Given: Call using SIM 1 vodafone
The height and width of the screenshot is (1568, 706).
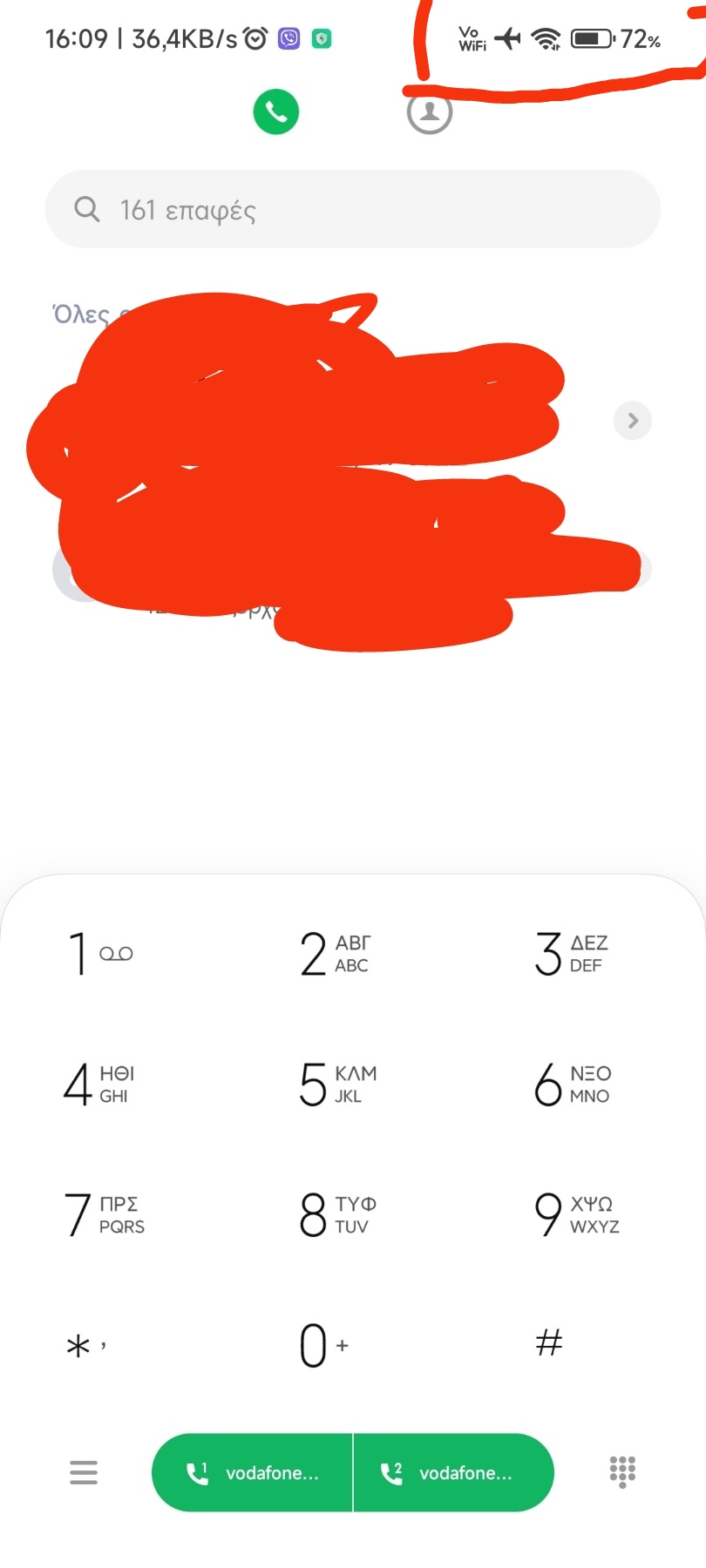Looking at the screenshot, I should (253, 1472).
